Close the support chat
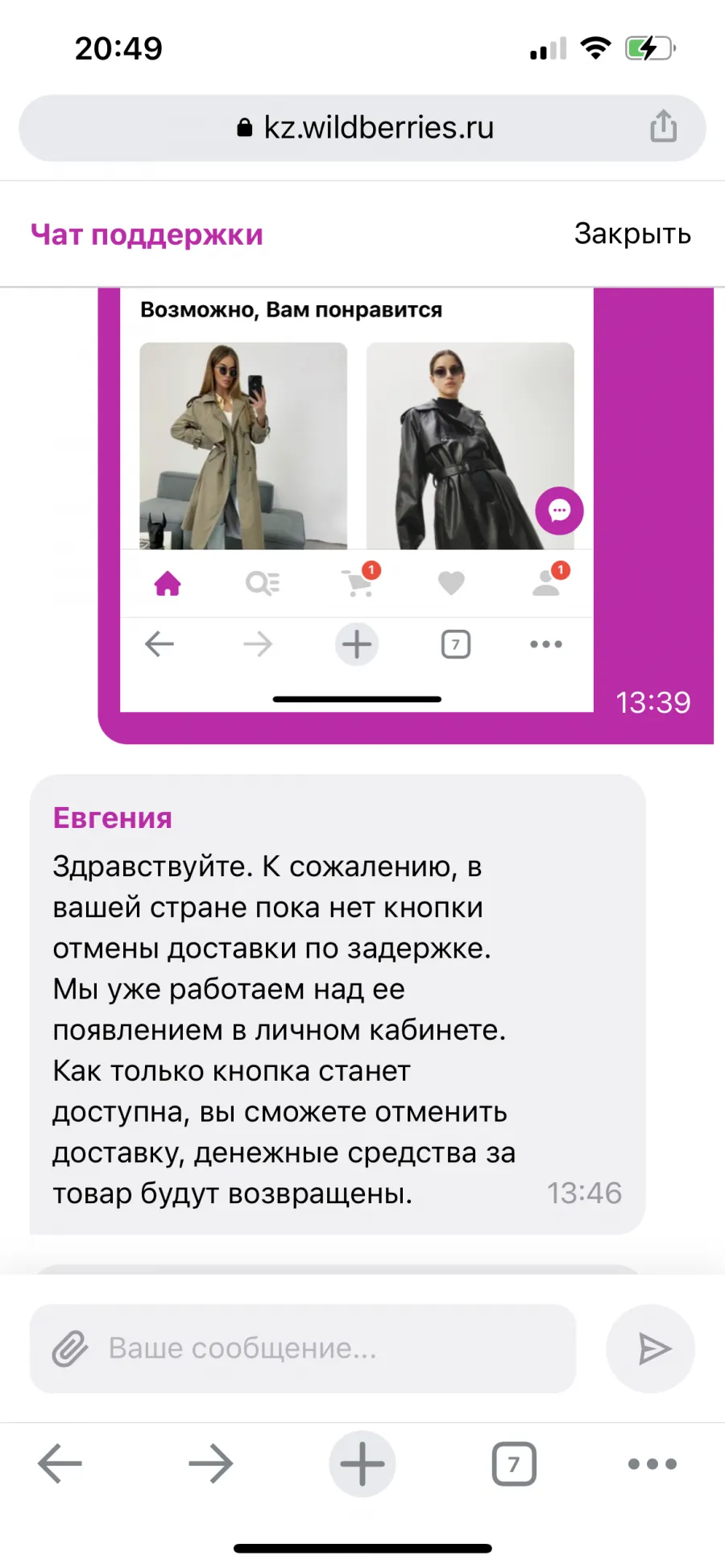 632,234
